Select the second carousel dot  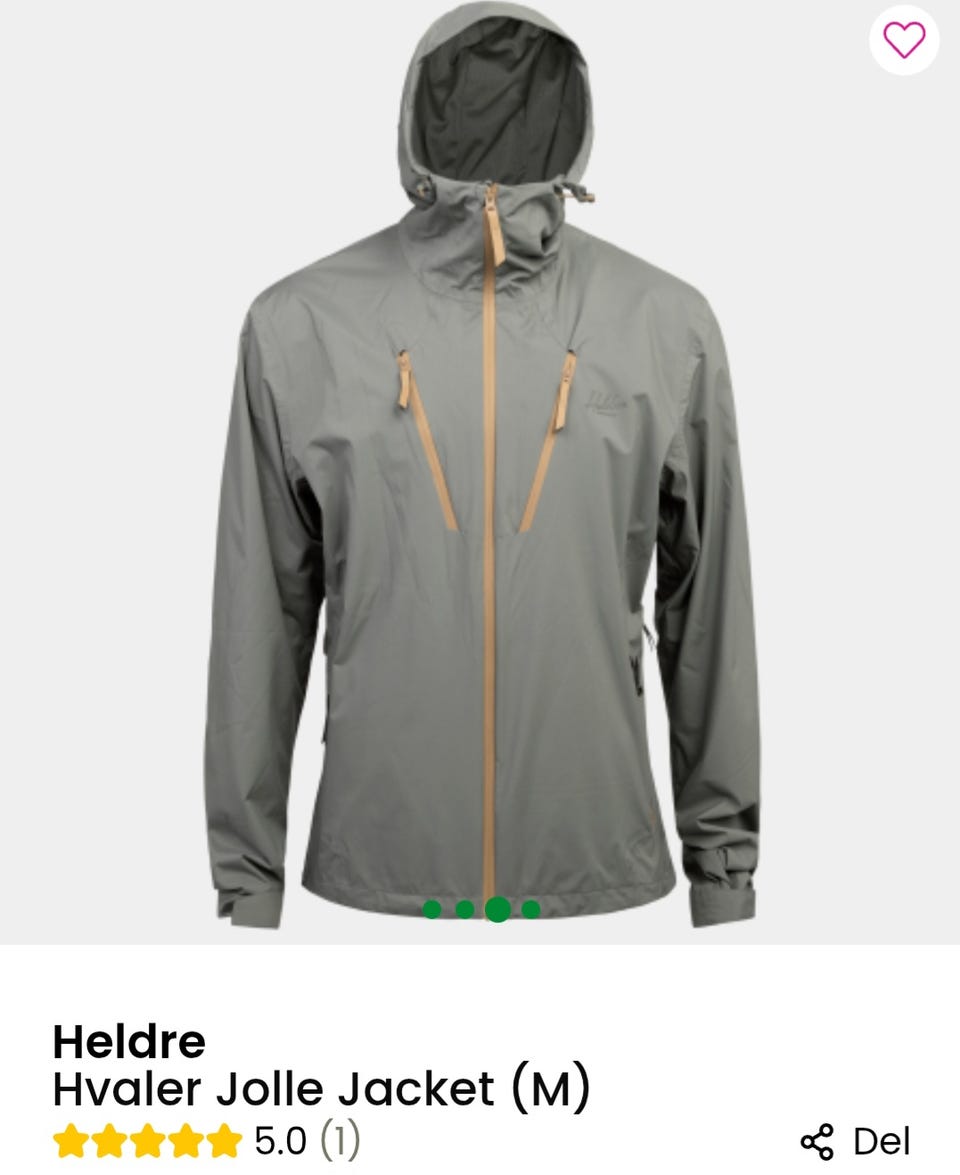pos(463,911)
